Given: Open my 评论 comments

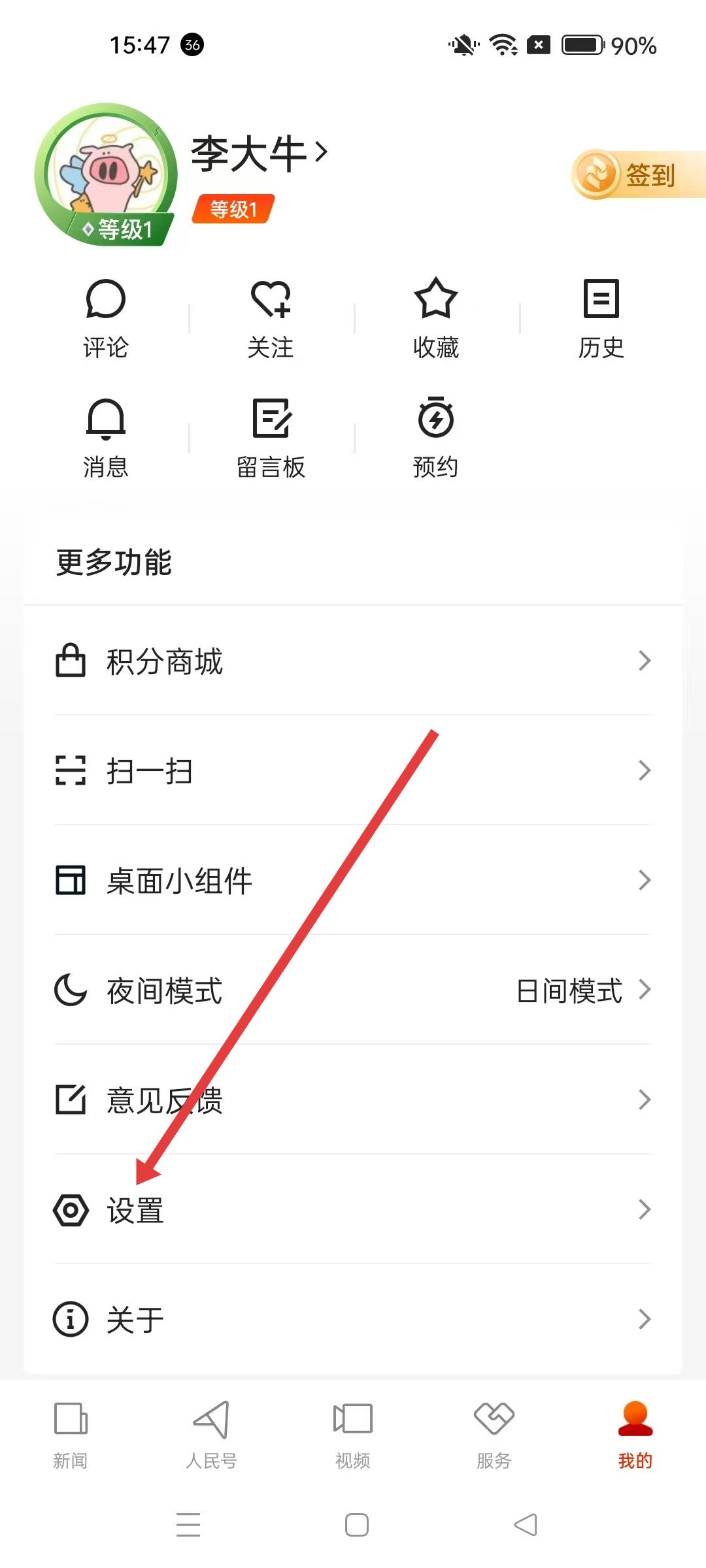Looking at the screenshot, I should 105,319.
